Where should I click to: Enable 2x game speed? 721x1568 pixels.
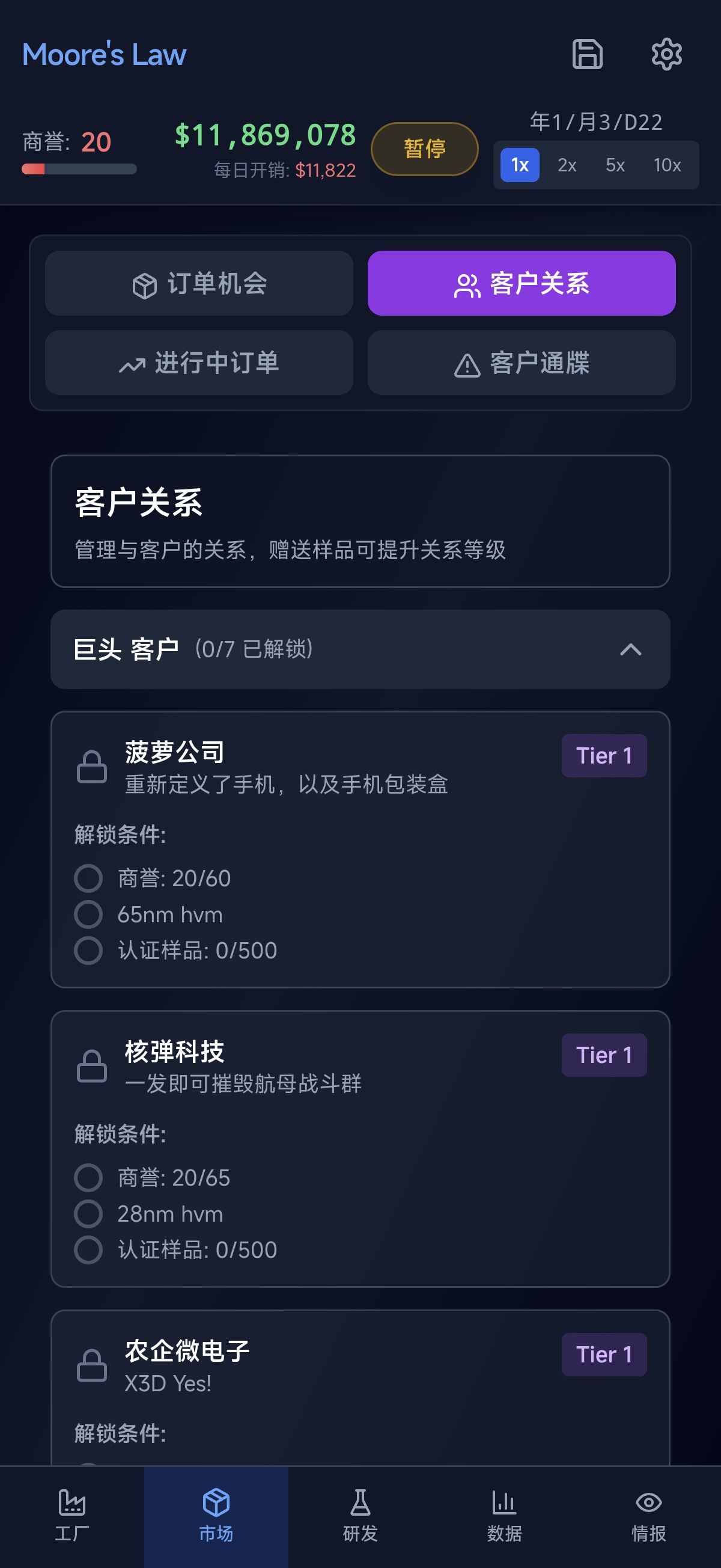click(x=567, y=164)
